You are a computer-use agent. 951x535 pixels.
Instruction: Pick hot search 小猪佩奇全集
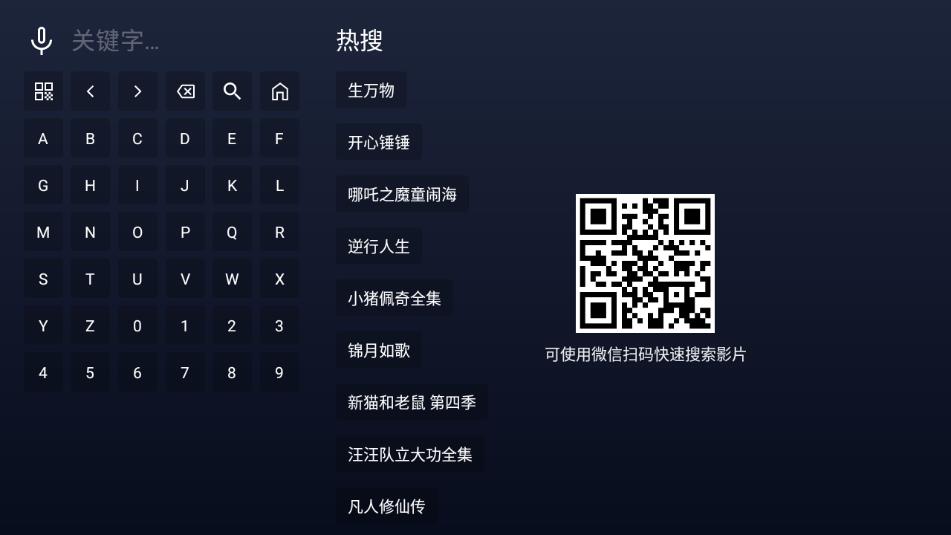pos(394,299)
